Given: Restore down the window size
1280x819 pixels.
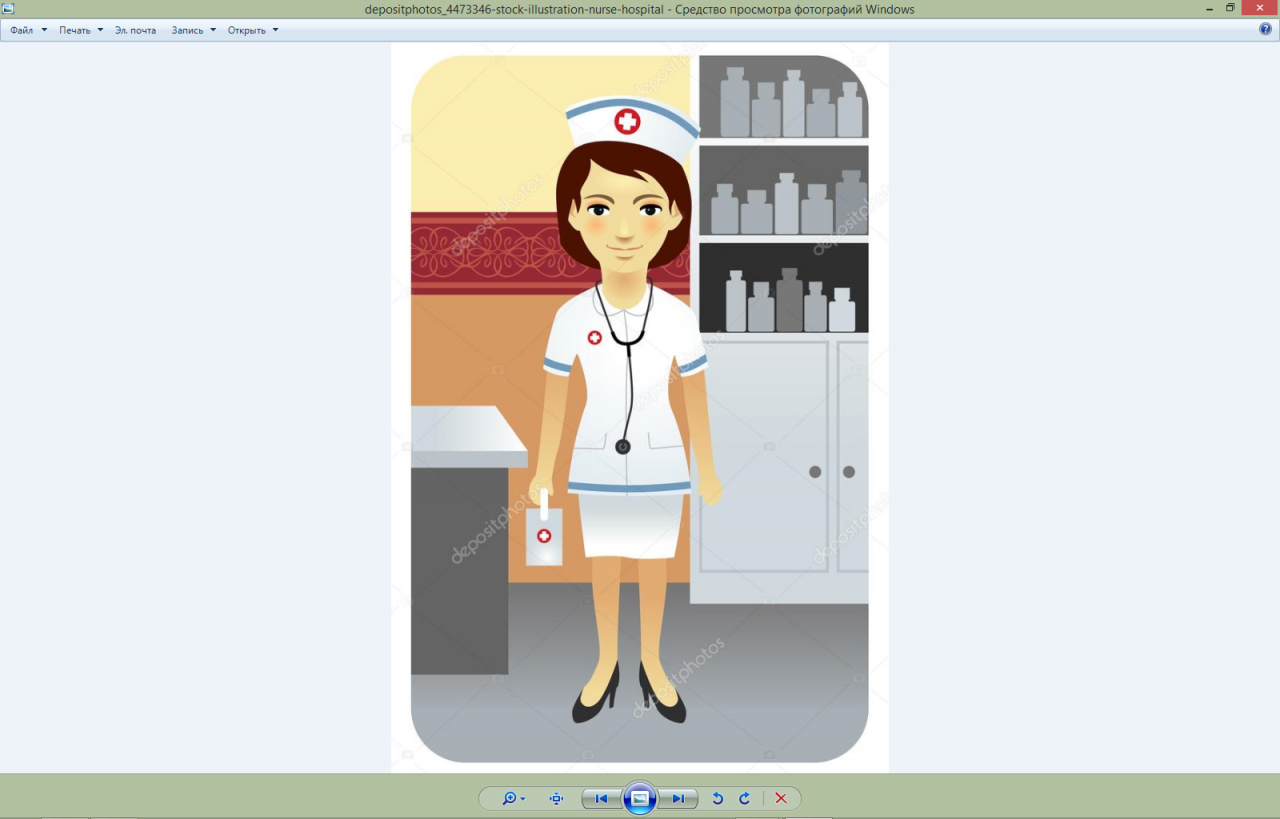Looking at the screenshot, I should coord(1230,8).
